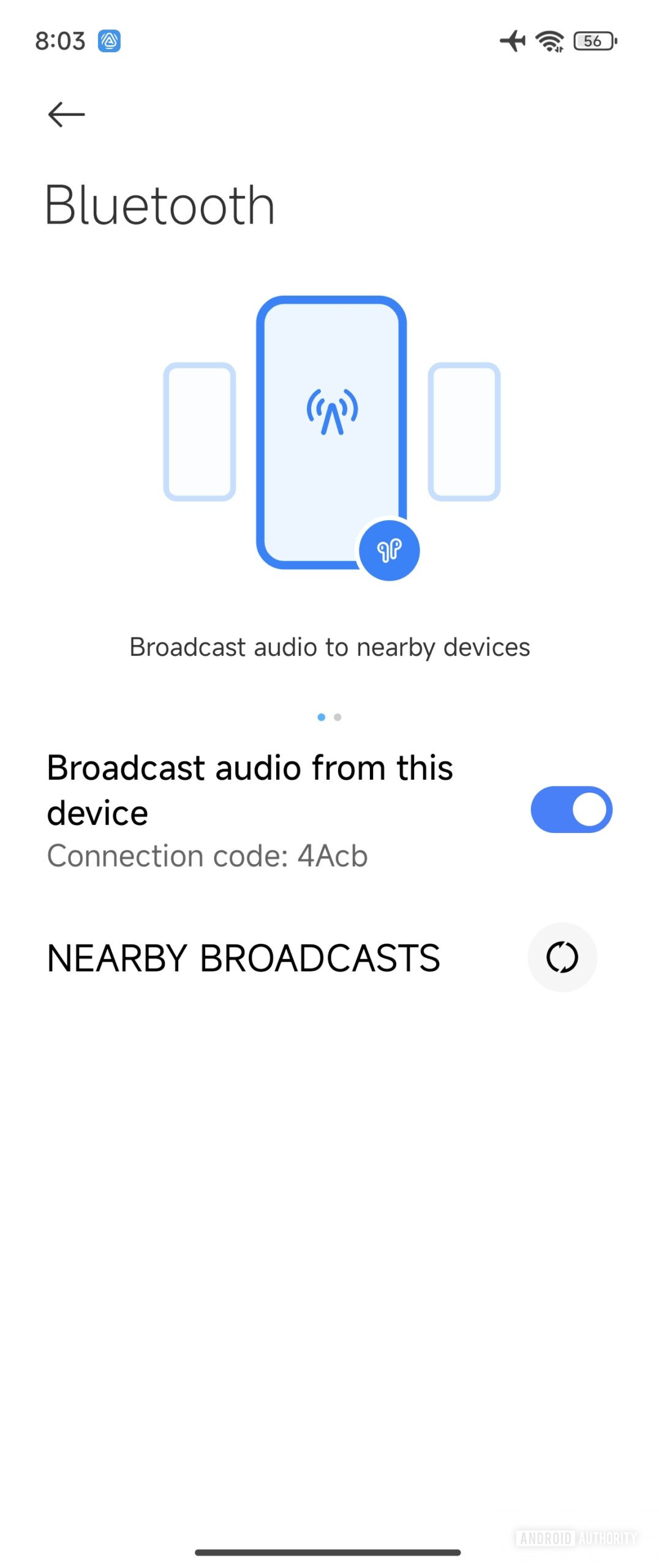Disable Broadcast audio from this device
Viewport: 659px width, 1568px height.
point(571,809)
